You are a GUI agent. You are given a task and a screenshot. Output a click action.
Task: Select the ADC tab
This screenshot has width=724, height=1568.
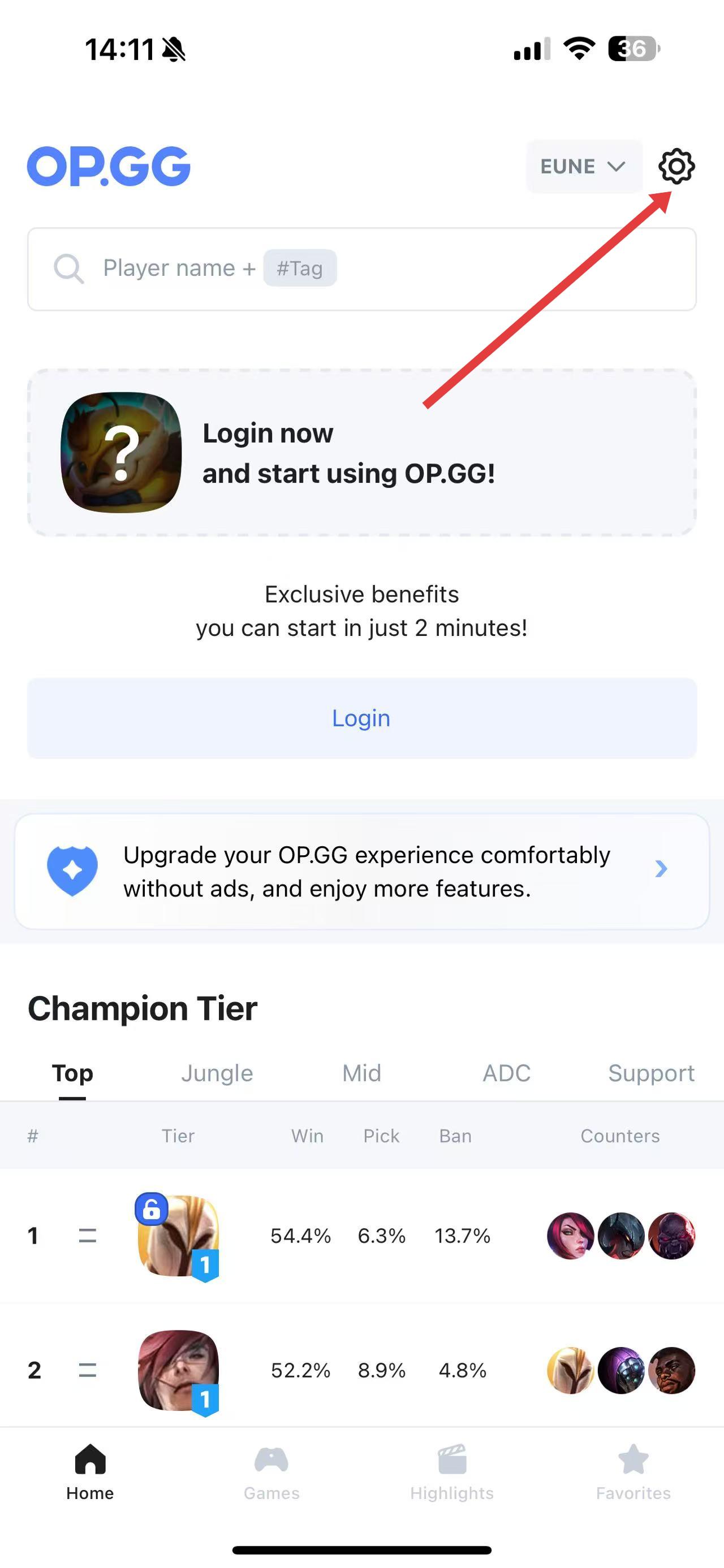506,1073
